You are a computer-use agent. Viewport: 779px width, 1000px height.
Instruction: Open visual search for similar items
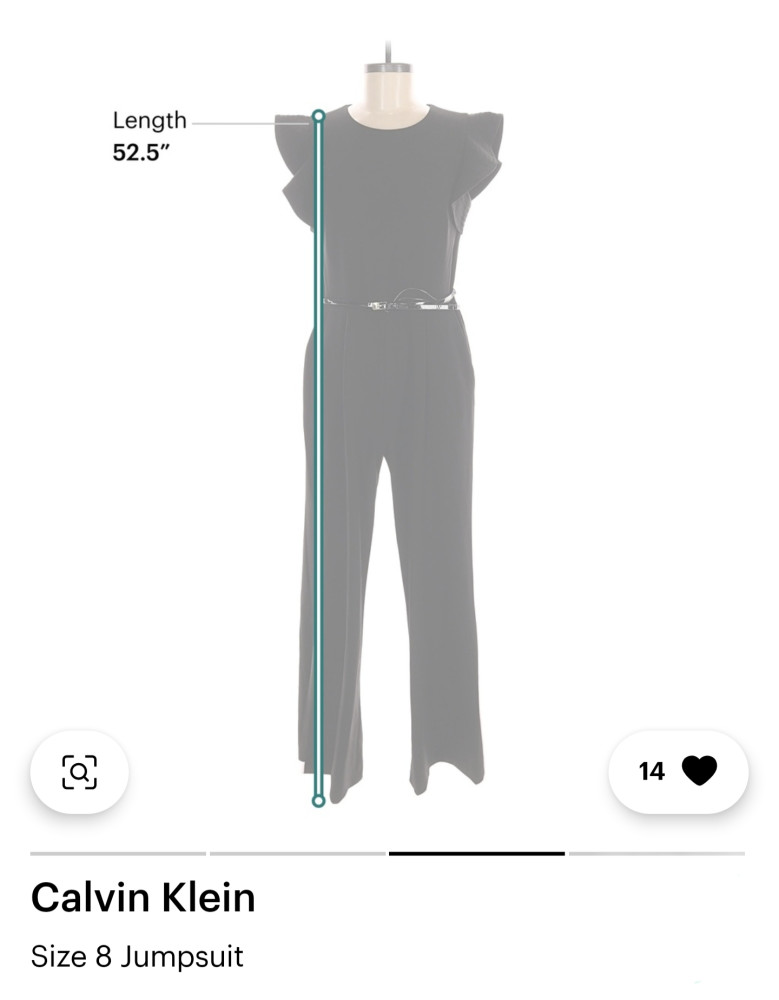coord(79,771)
